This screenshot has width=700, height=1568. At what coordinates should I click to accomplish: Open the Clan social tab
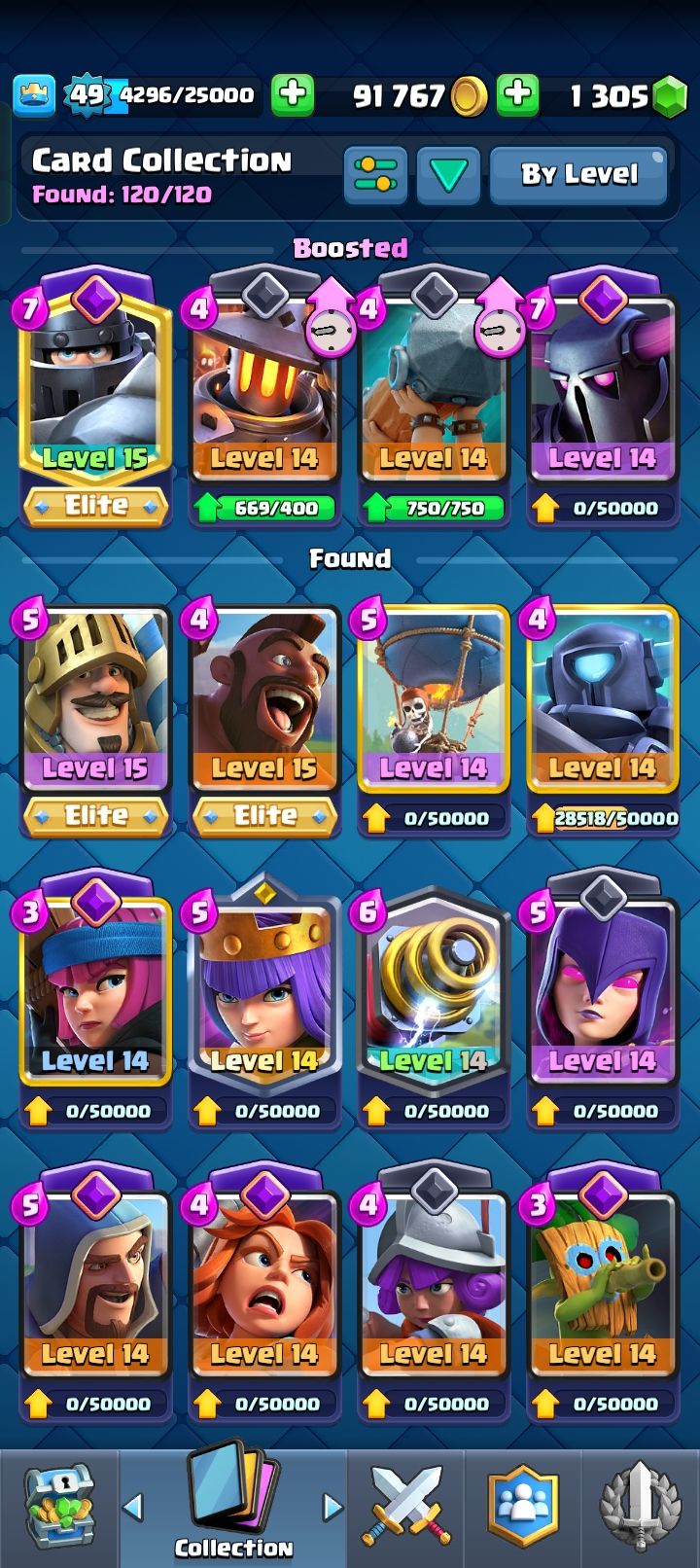525,1508
